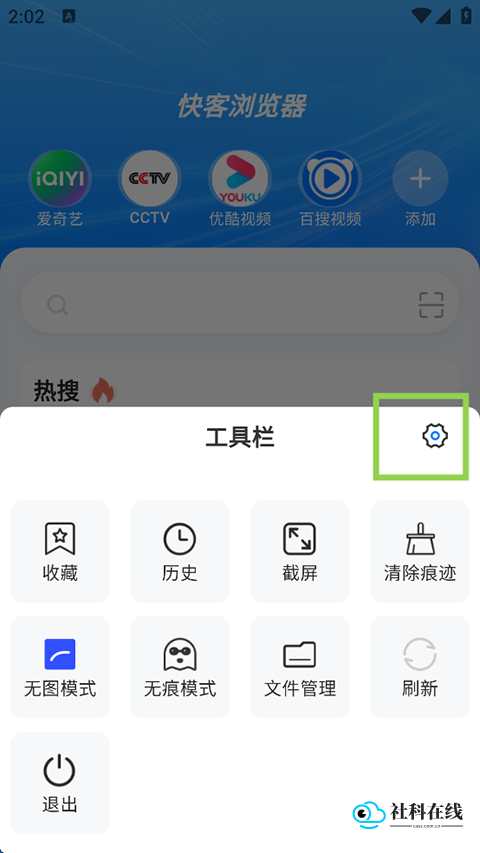Open 历史 browsing history
The height and width of the screenshot is (853, 480).
[180, 551]
